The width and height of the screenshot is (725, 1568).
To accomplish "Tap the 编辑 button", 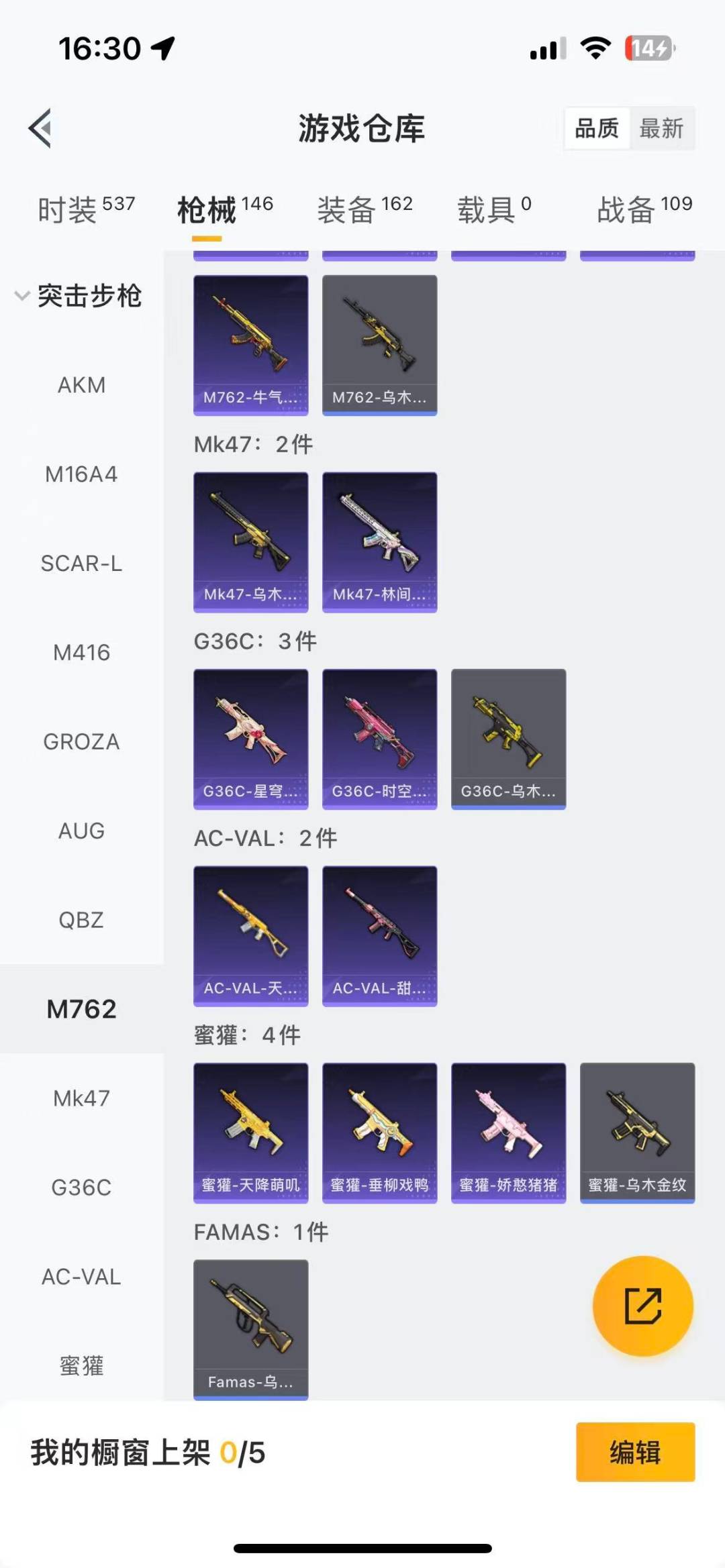I will (635, 1452).
